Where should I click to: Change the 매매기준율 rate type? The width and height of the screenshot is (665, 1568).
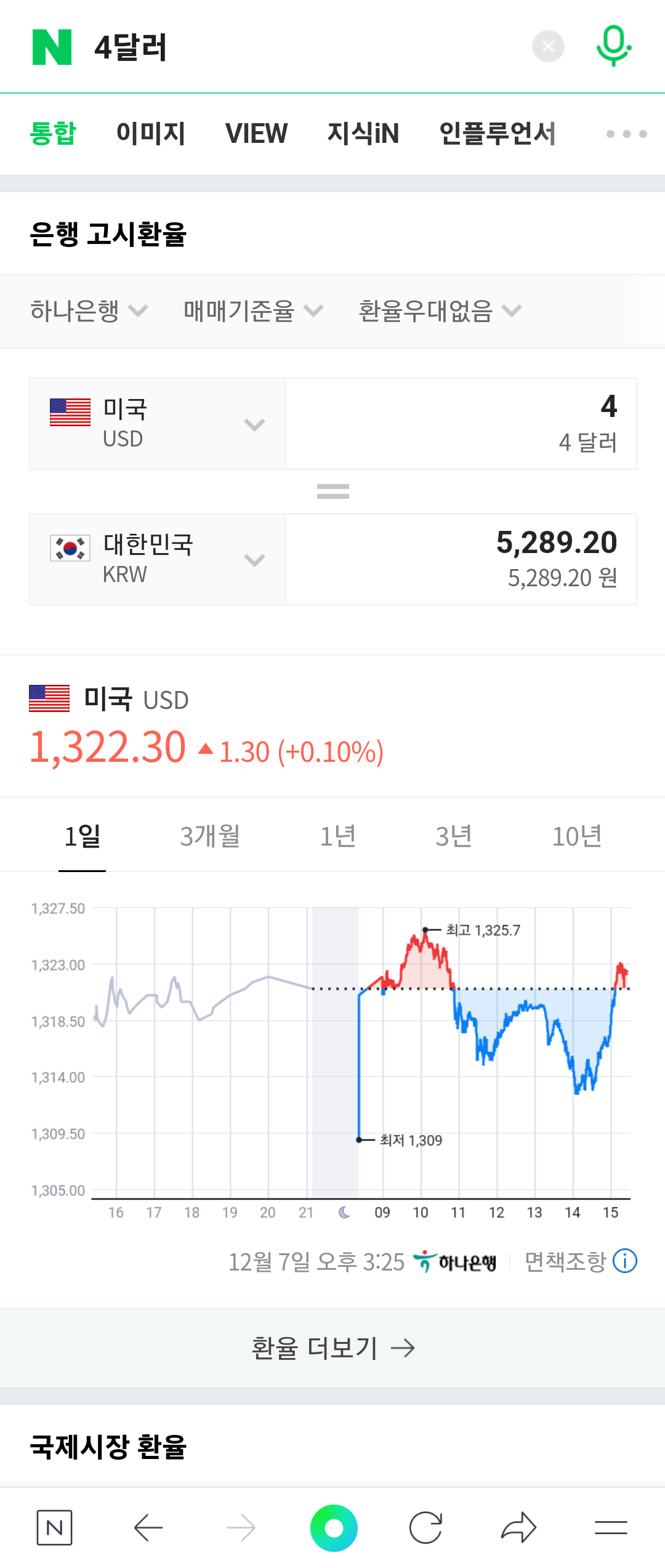click(x=252, y=311)
